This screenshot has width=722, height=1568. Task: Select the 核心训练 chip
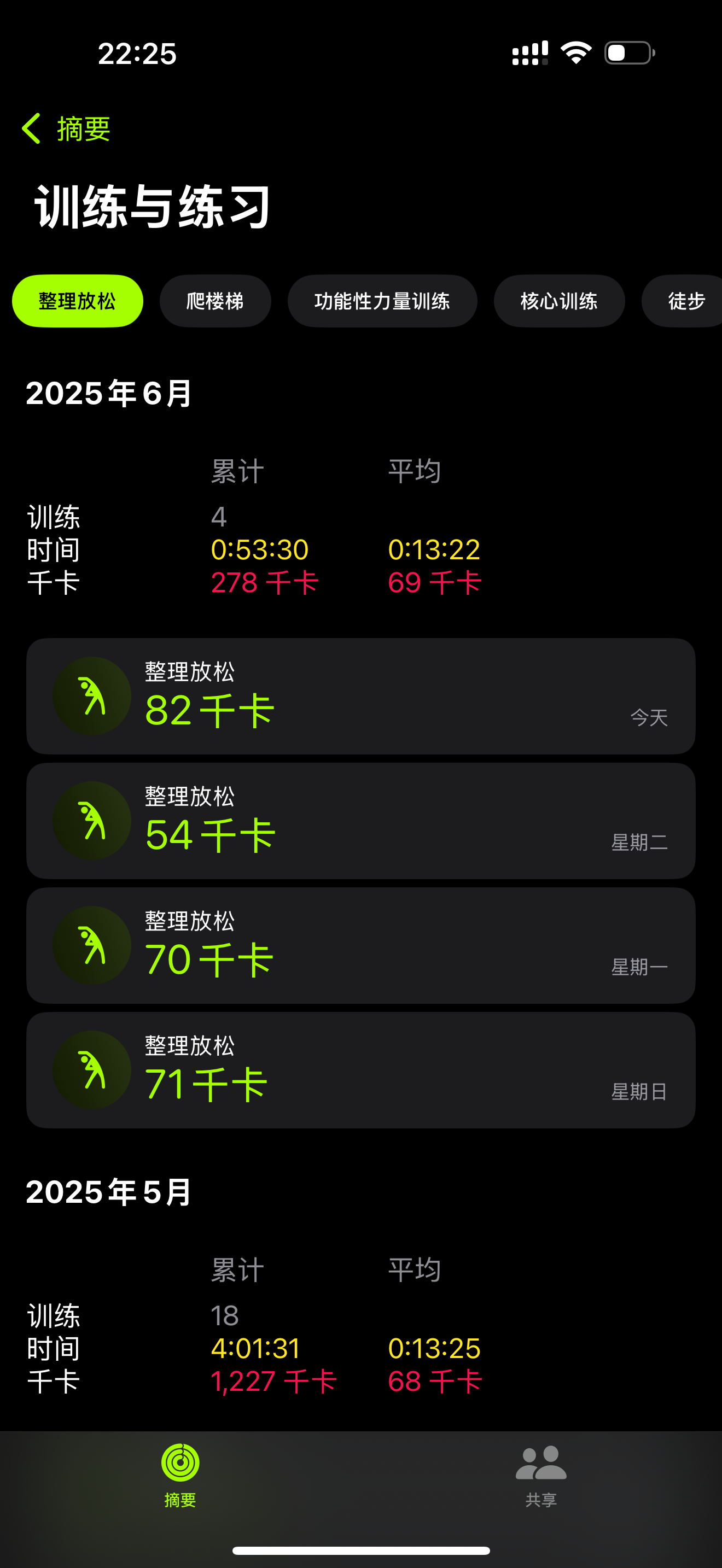click(559, 301)
